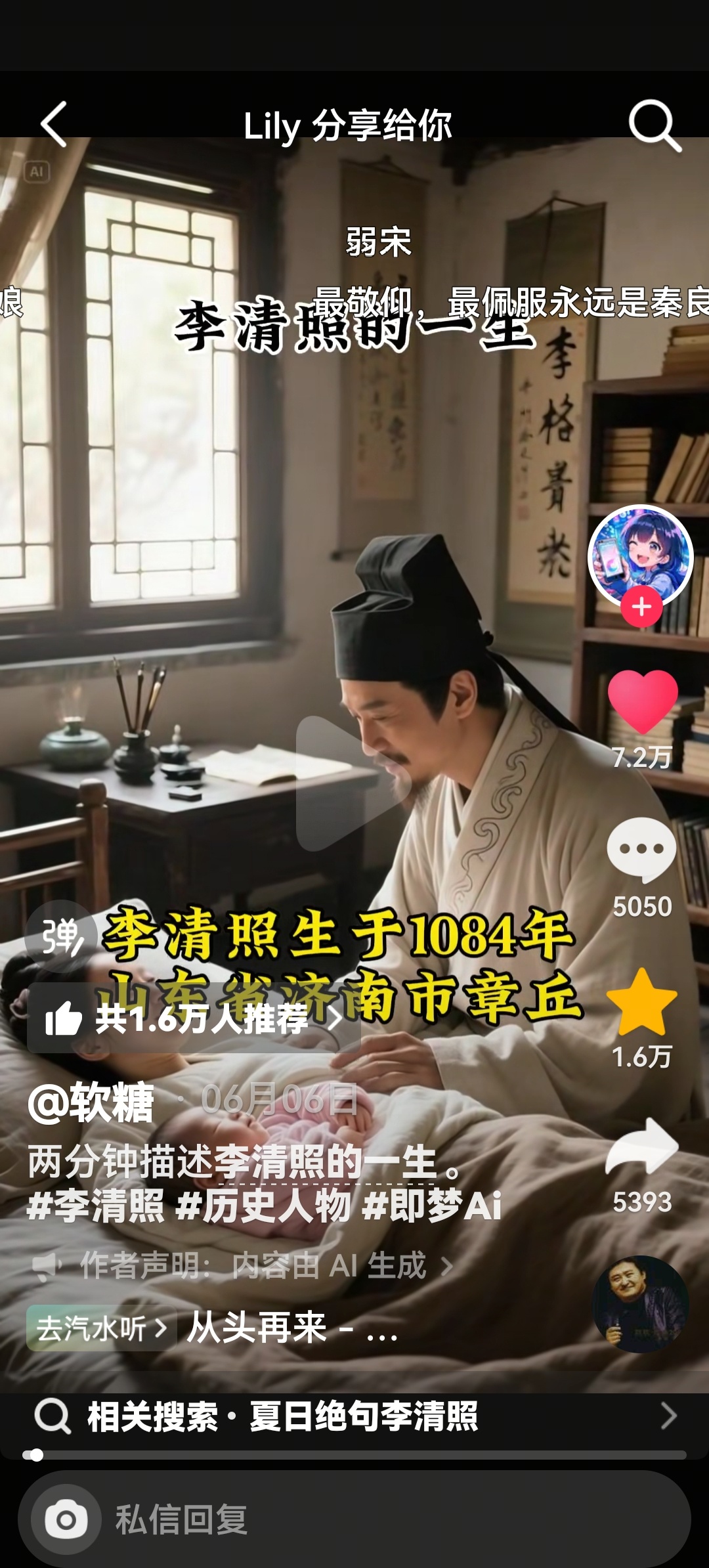Open the #李清照 hashtag
The height and width of the screenshot is (1568, 709).
coord(97,1206)
